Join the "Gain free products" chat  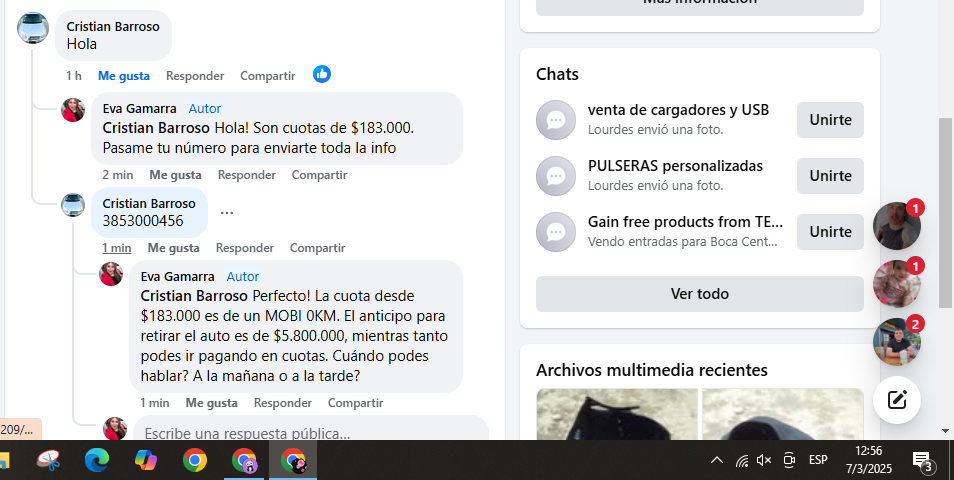coord(830,232)
